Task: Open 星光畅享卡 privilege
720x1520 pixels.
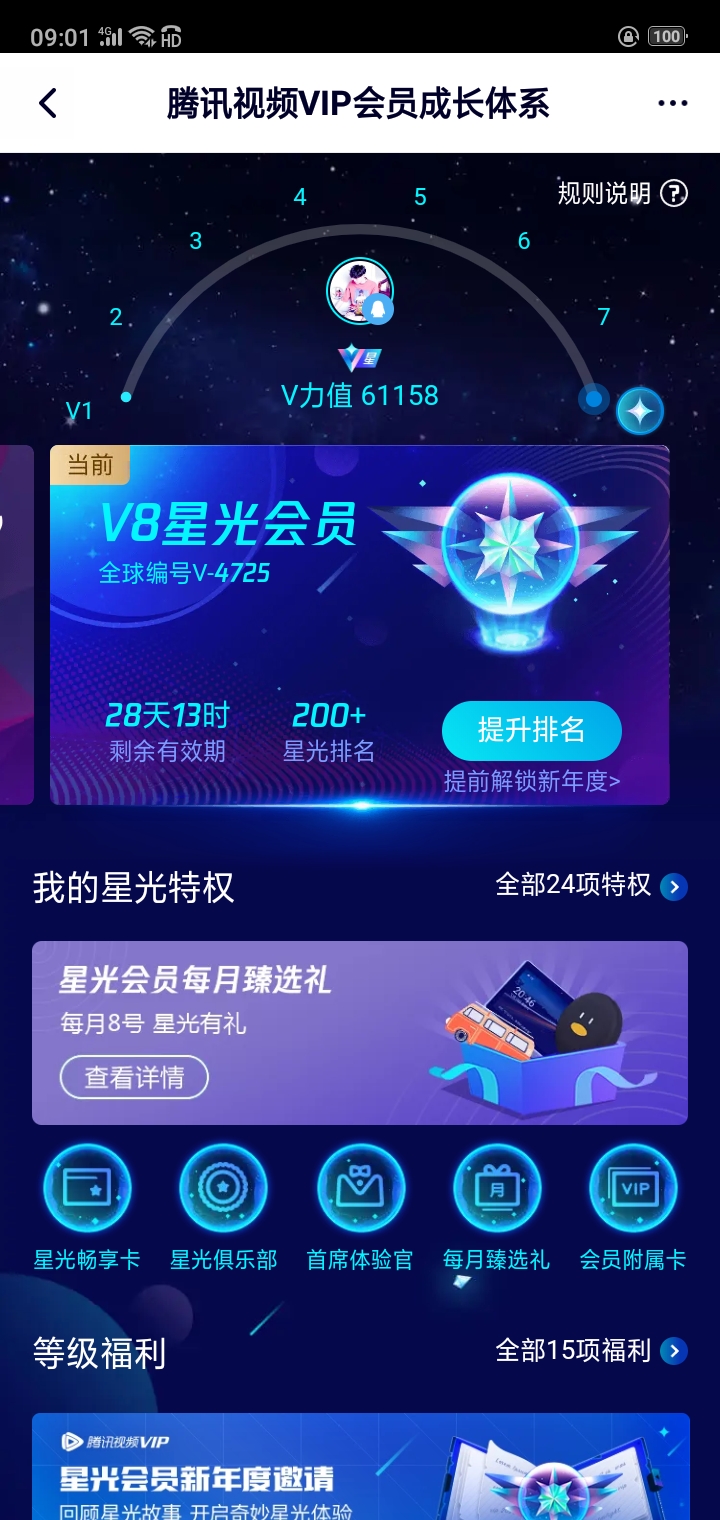Action: [87, 1208]
